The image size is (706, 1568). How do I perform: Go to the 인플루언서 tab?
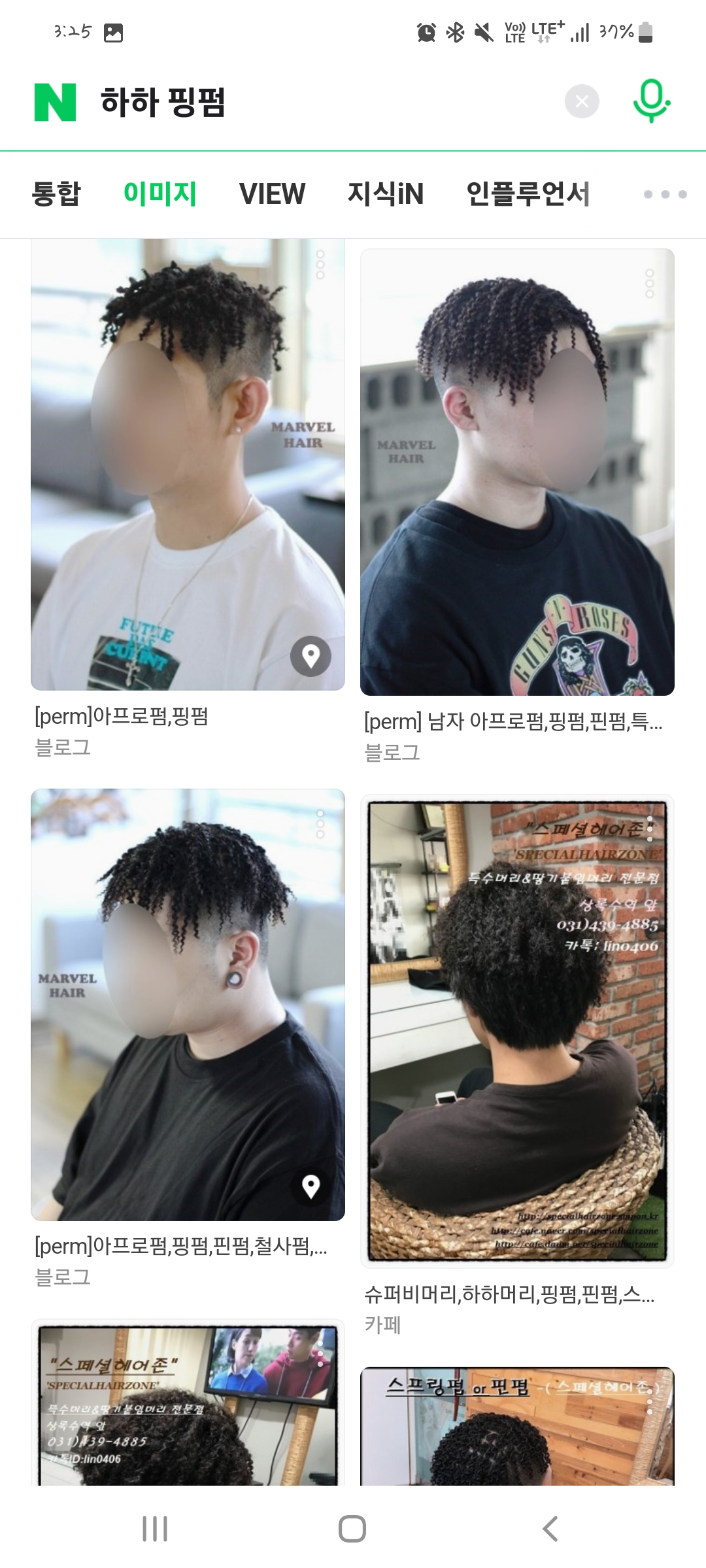coord(528,194)
